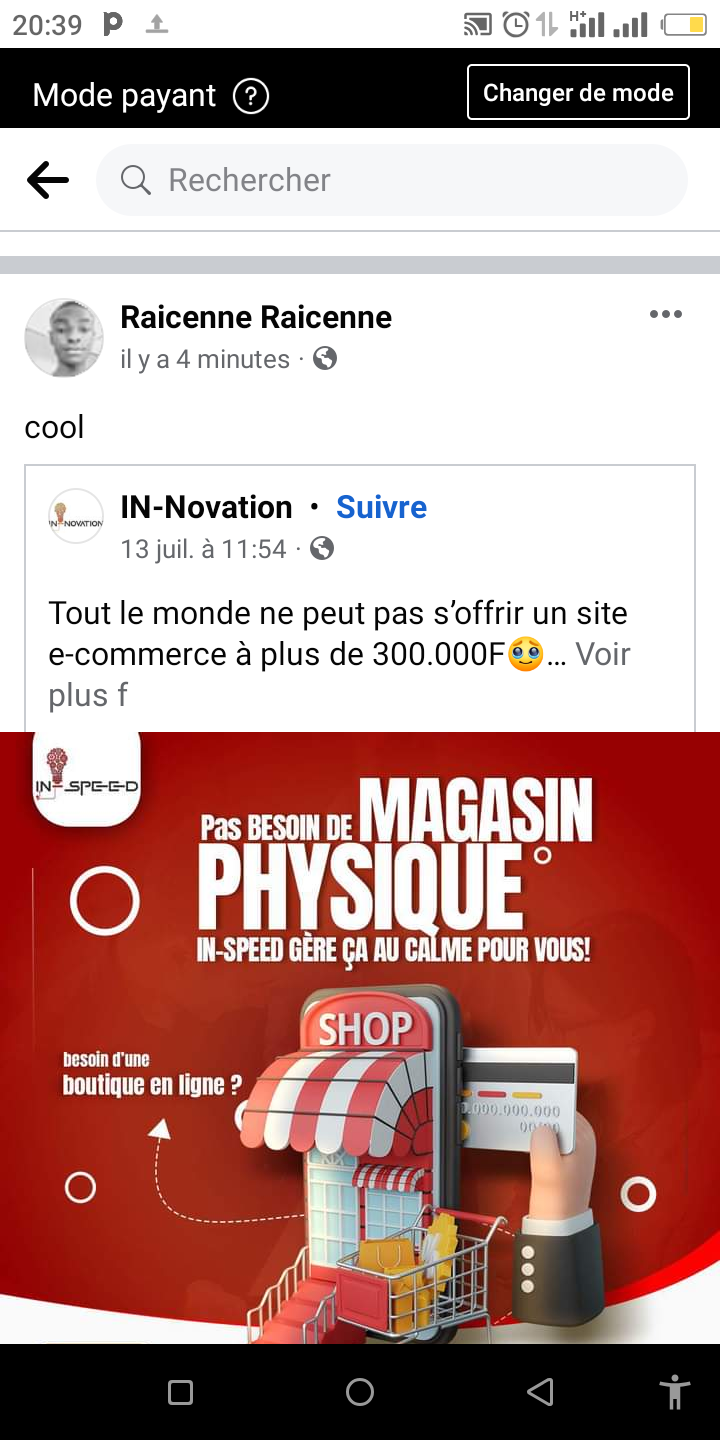Tap the Changer de mode button
The width and height of the screenshot is (720, 1440).
click(x=578, y=92)
